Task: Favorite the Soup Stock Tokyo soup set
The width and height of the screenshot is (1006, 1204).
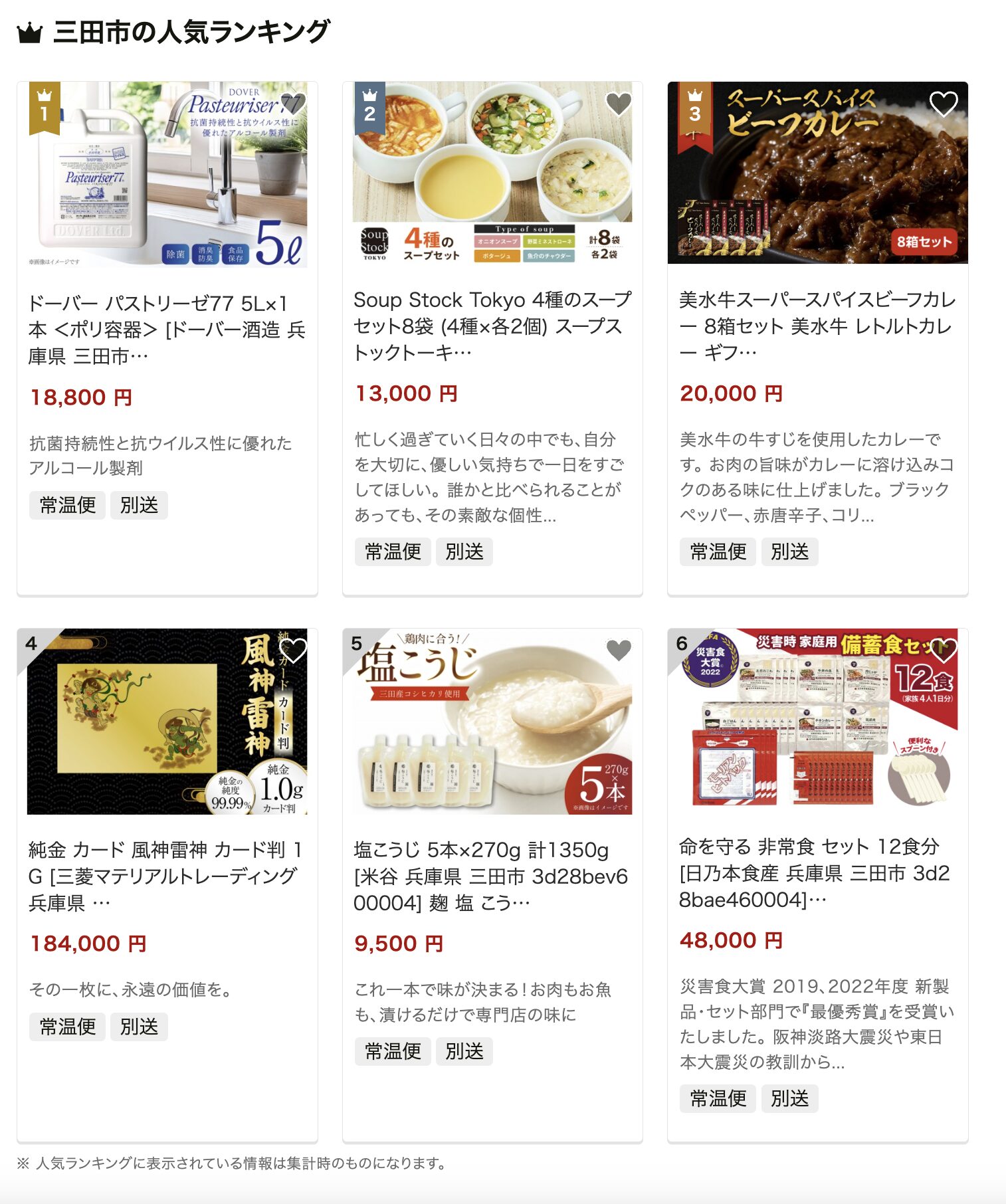Action: pyautogui.click(x=618, y=104)
